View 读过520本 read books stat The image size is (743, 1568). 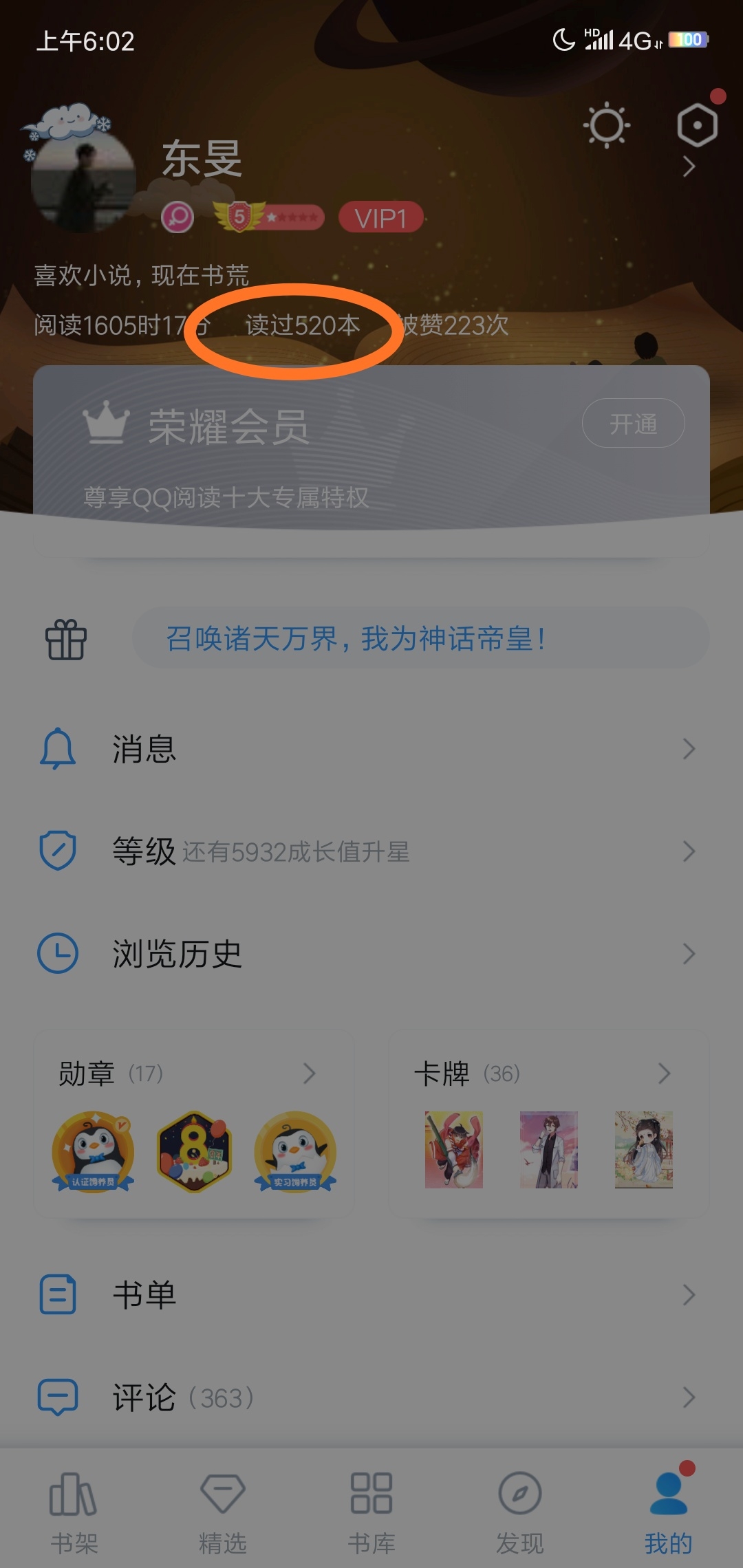(303, 325)
